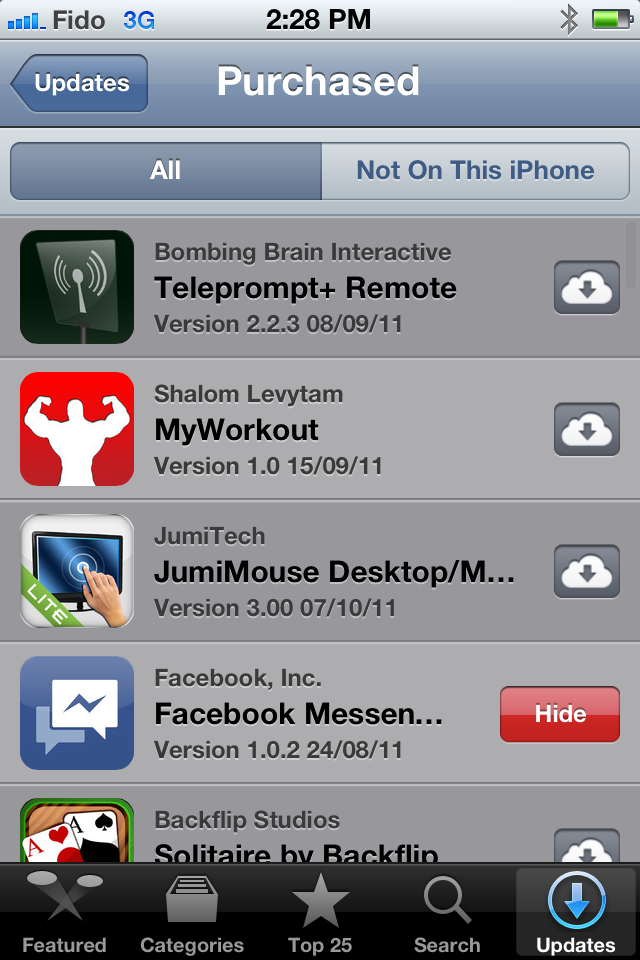Screen dimensions: 640x960
Task: Download Teleprompt+ Remote from the cloud
Action: tap(587, 289)
